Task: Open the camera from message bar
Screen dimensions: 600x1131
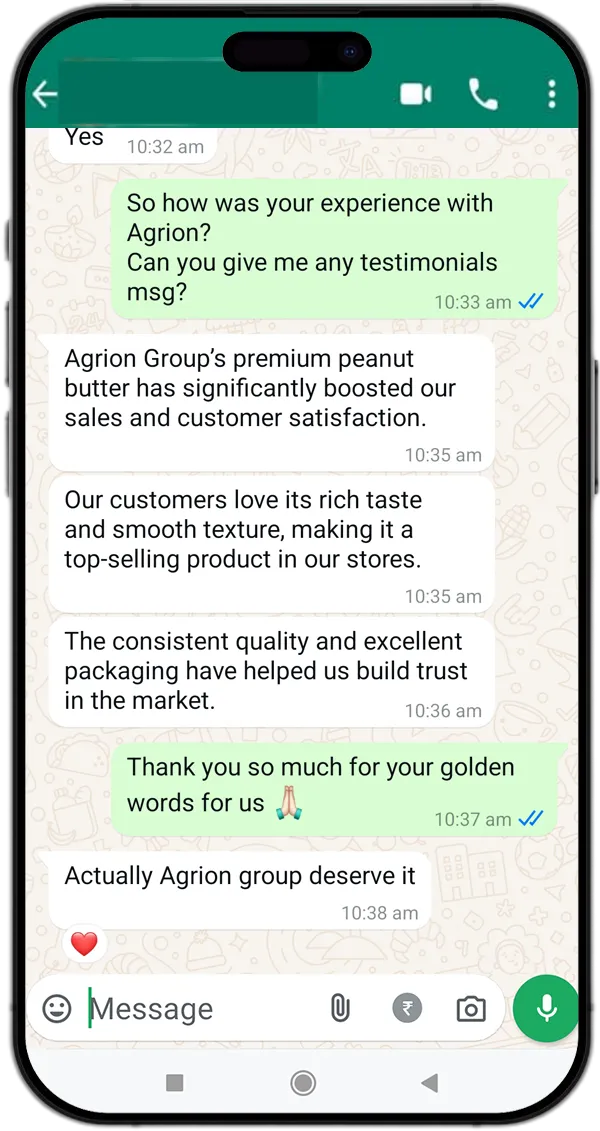Action: point(470,1009)
